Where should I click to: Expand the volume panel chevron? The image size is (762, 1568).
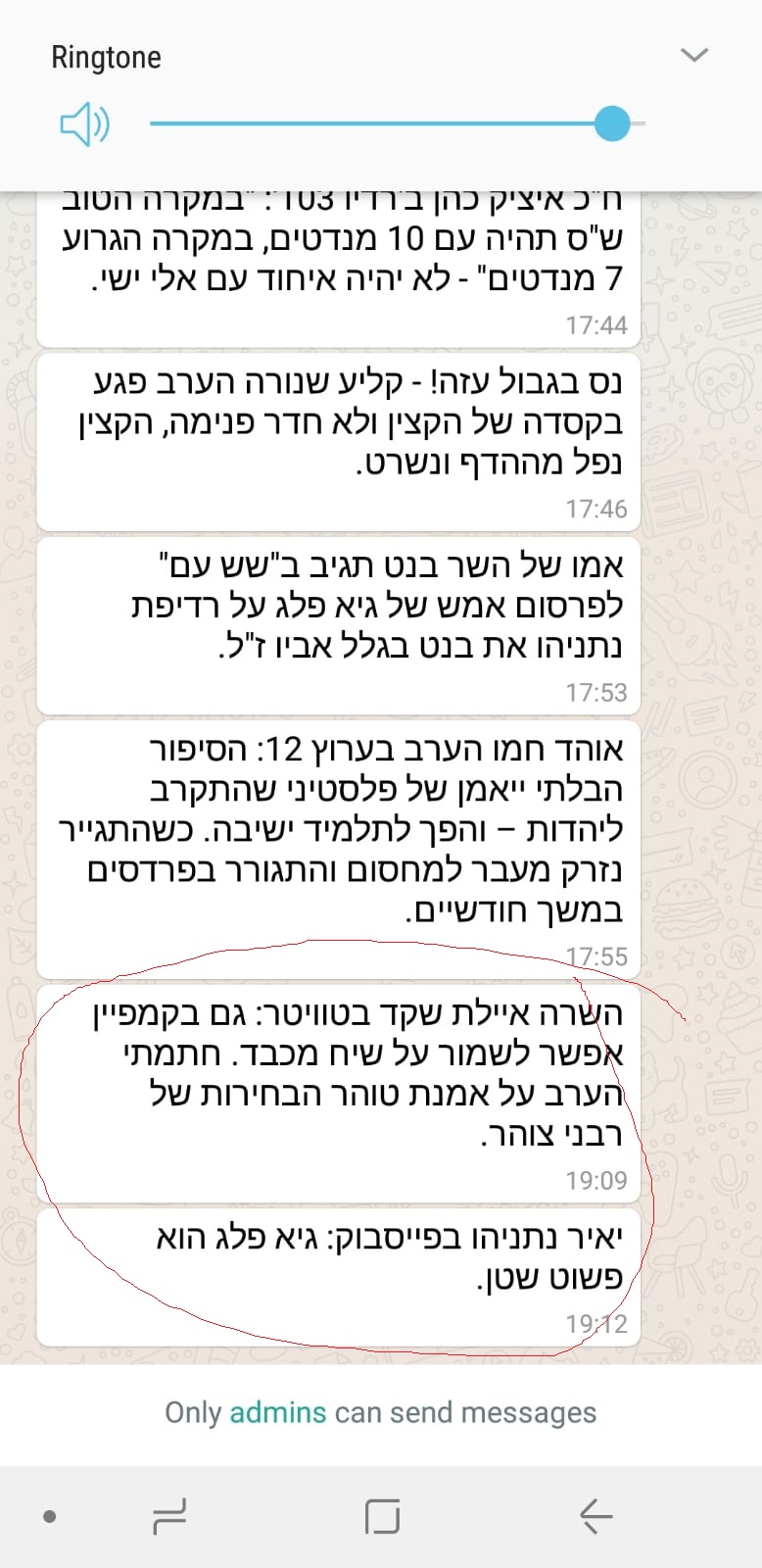(x=693, y=56)
